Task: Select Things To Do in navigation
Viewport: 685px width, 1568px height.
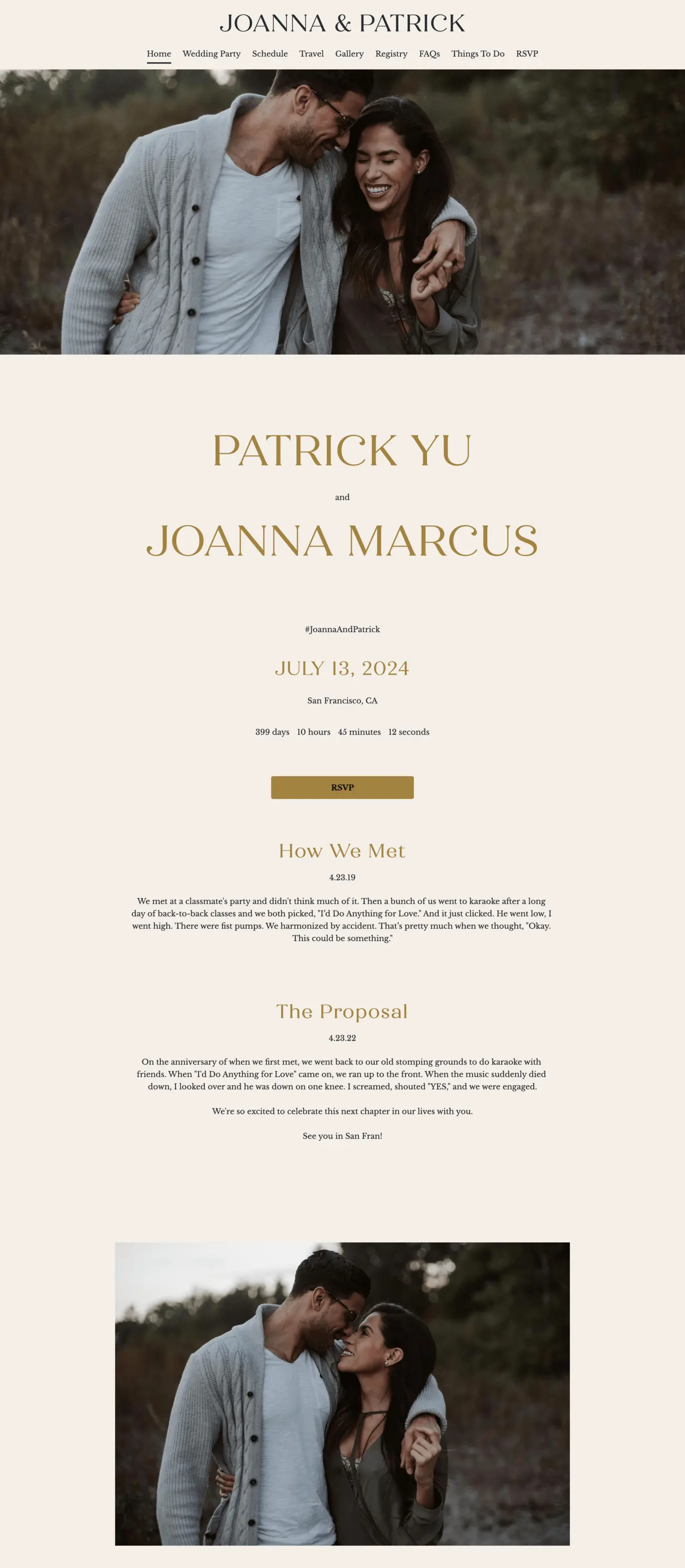Action: point(477,54)
